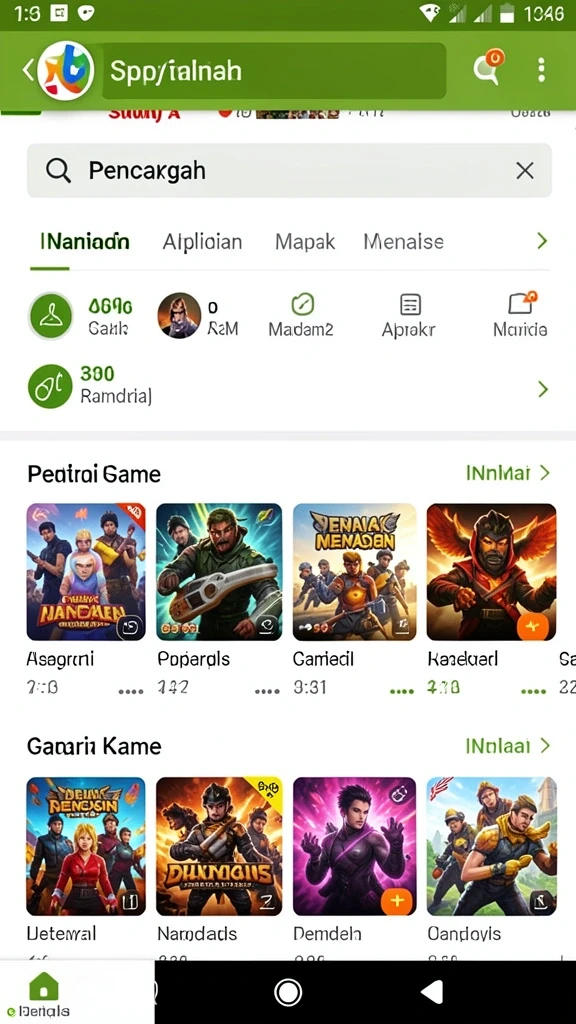Tap the Pencakgah search field
576x1024 pixels.
pyautogui.click(x=289, y=170)
